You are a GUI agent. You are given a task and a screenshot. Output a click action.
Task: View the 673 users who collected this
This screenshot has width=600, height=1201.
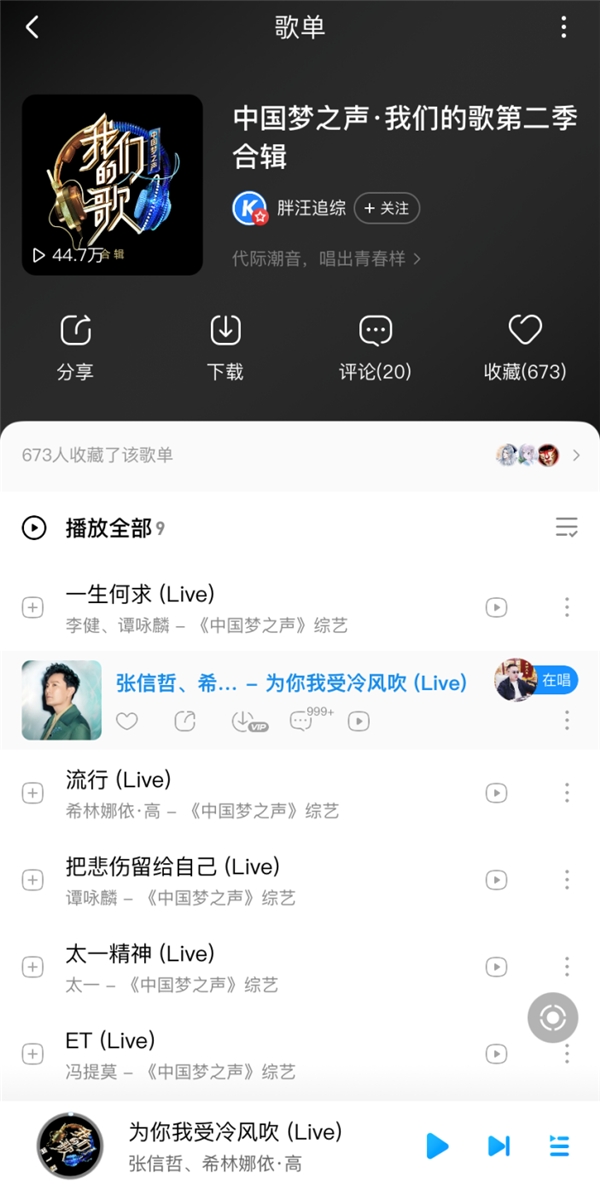click(300, 455)
